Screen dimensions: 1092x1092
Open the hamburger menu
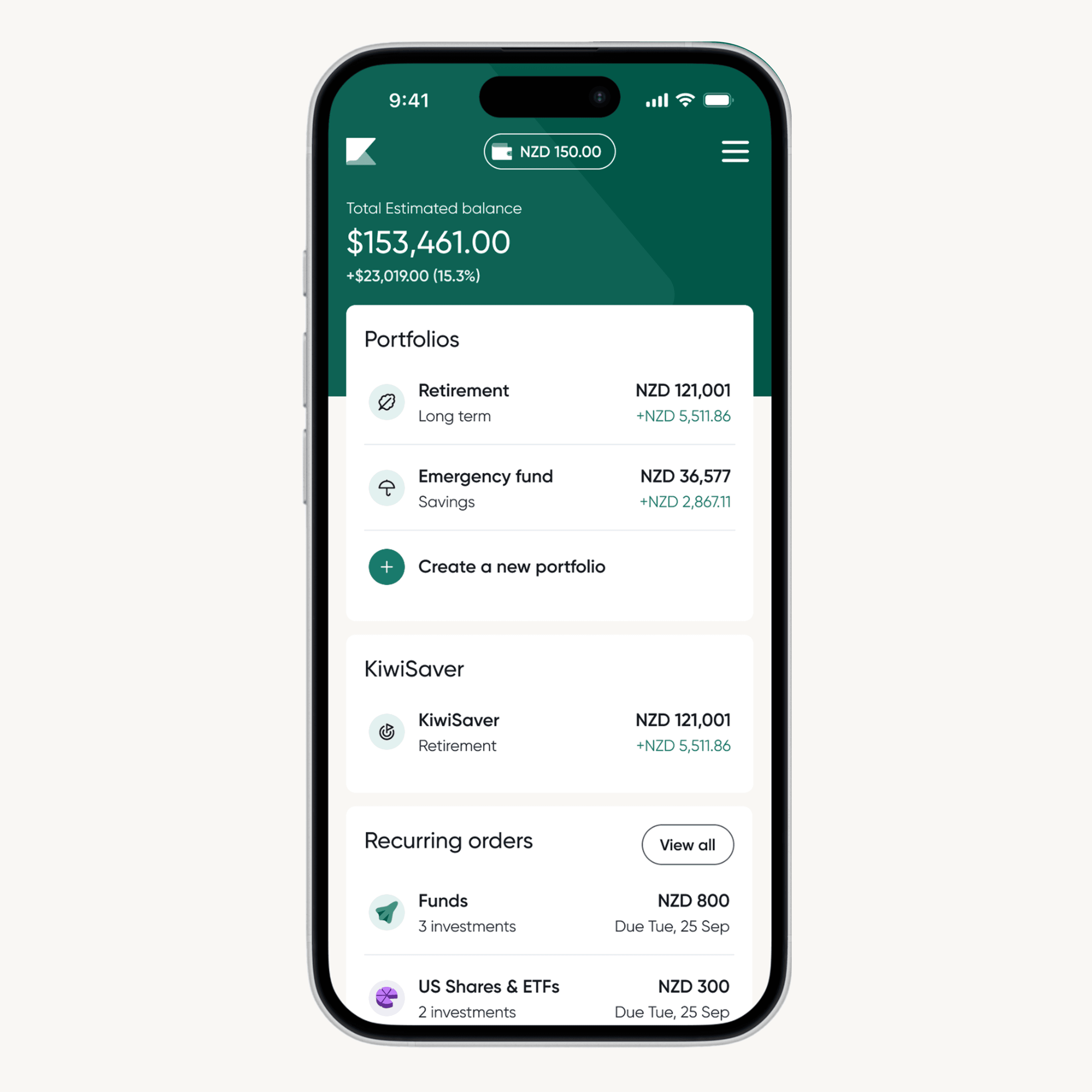coord(735,151)
